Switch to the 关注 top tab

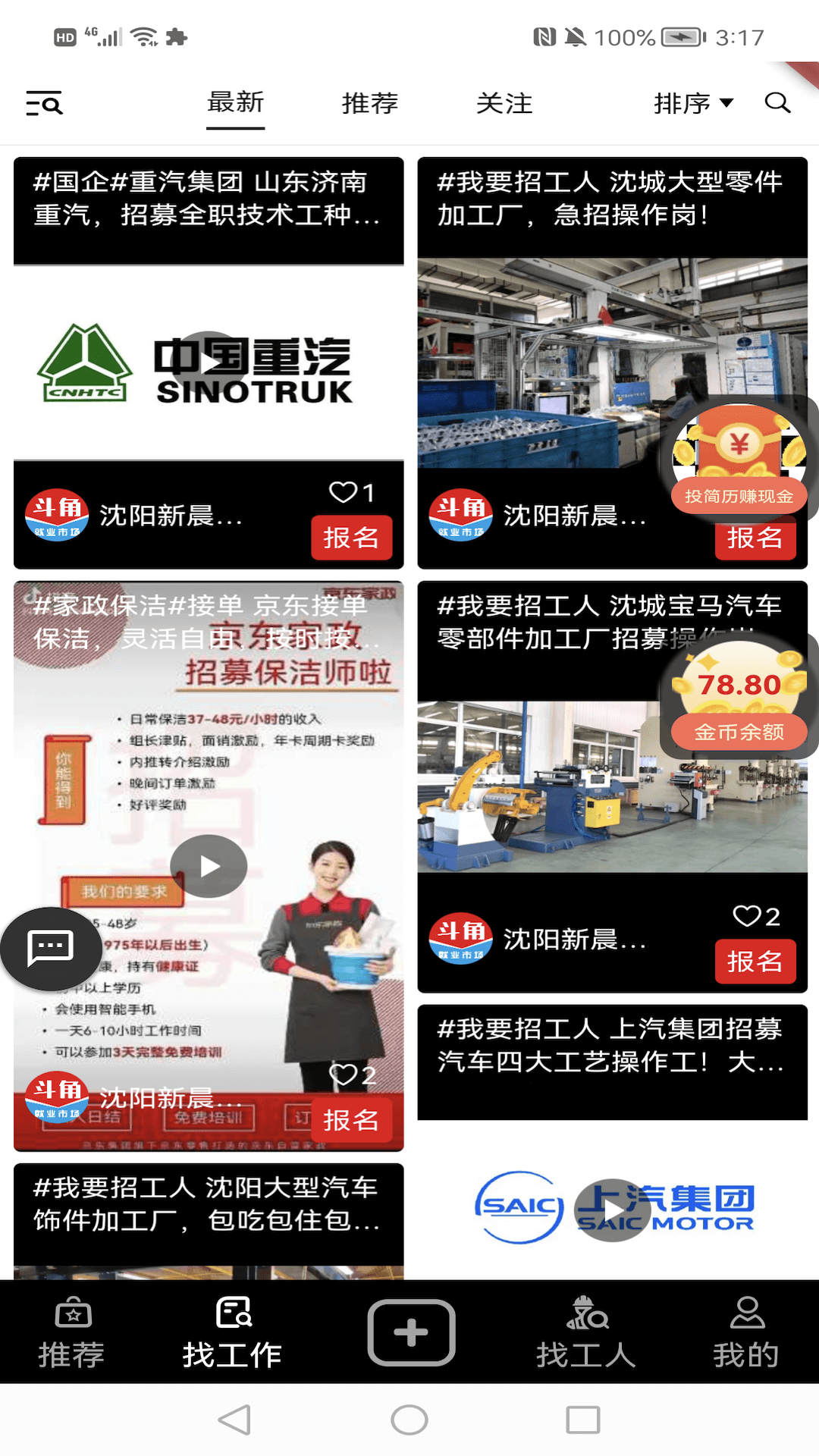pos(504,103)
